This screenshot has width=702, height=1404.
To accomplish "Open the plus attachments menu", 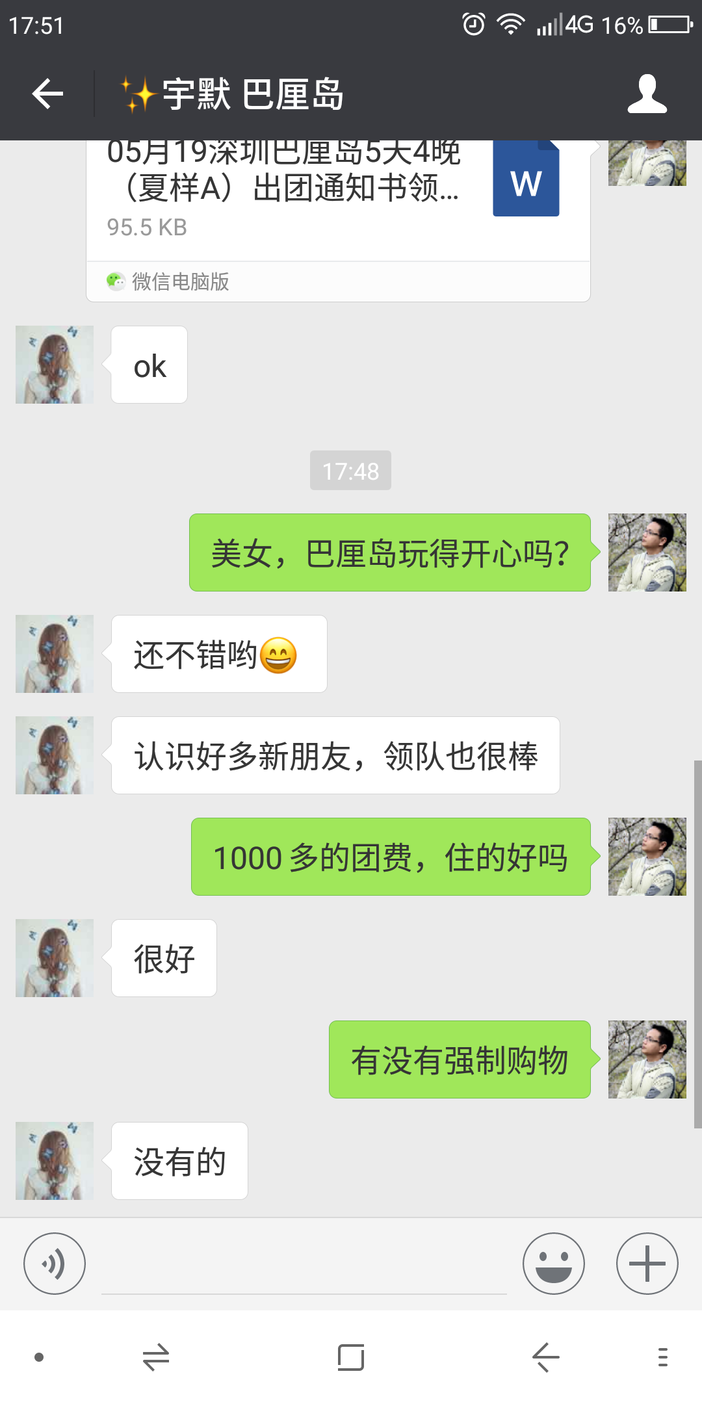I will (647, 1264).
